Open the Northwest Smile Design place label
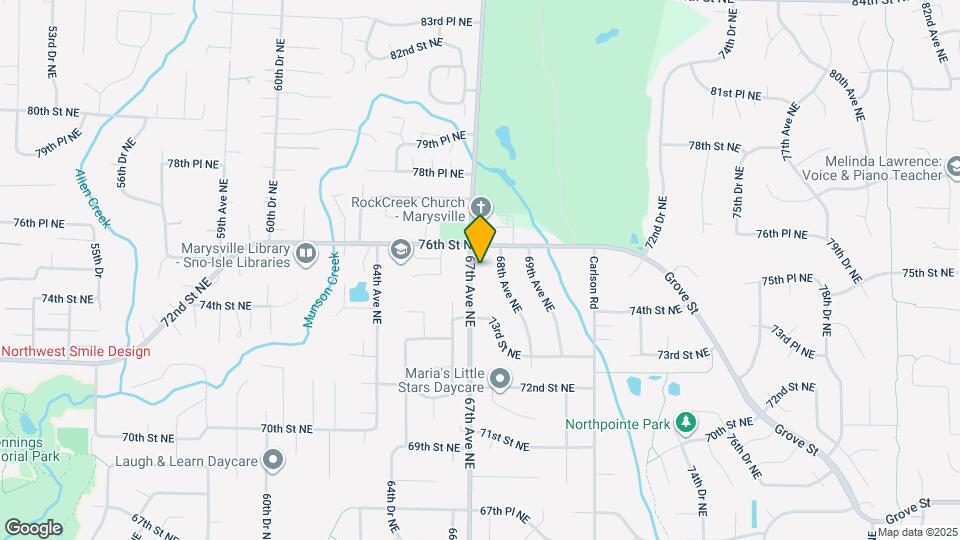 76,351
